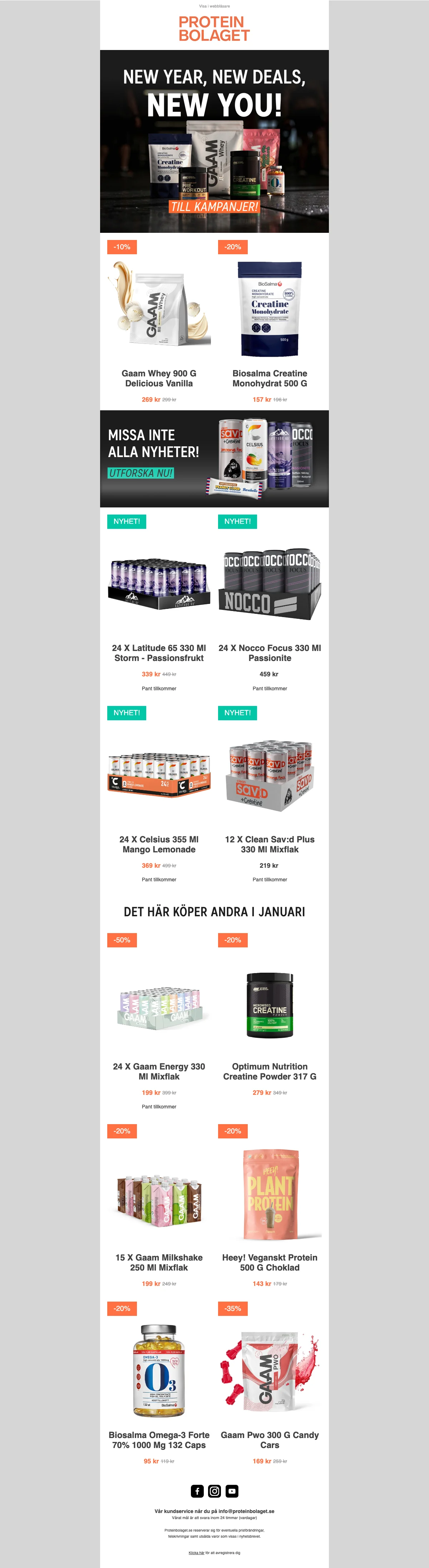Open the Facebook page icon
The width and height of the screenshot is (429, 1568).
[x=197, y=1491]
